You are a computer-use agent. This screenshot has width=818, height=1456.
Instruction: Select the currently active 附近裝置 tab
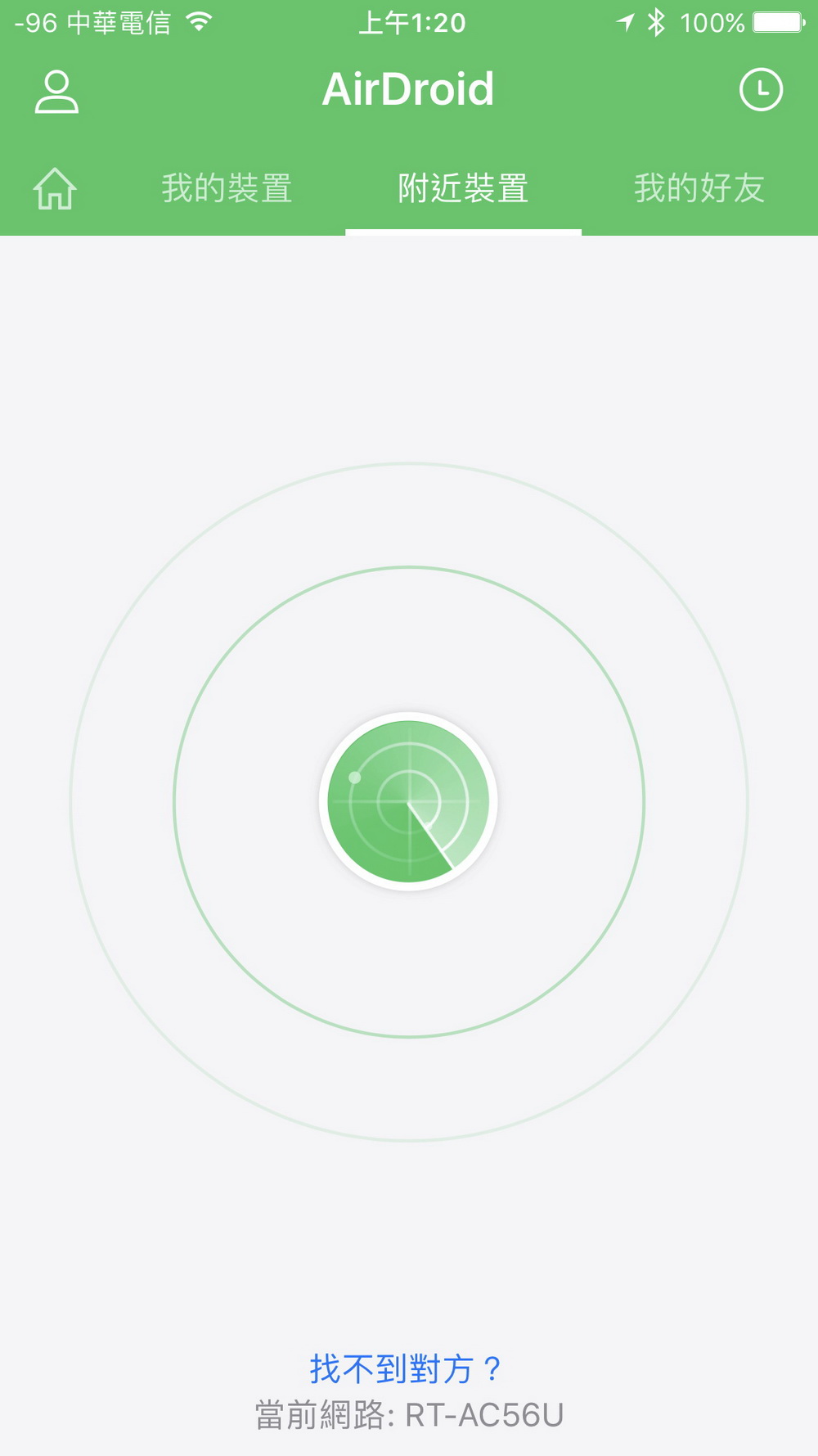462,187
